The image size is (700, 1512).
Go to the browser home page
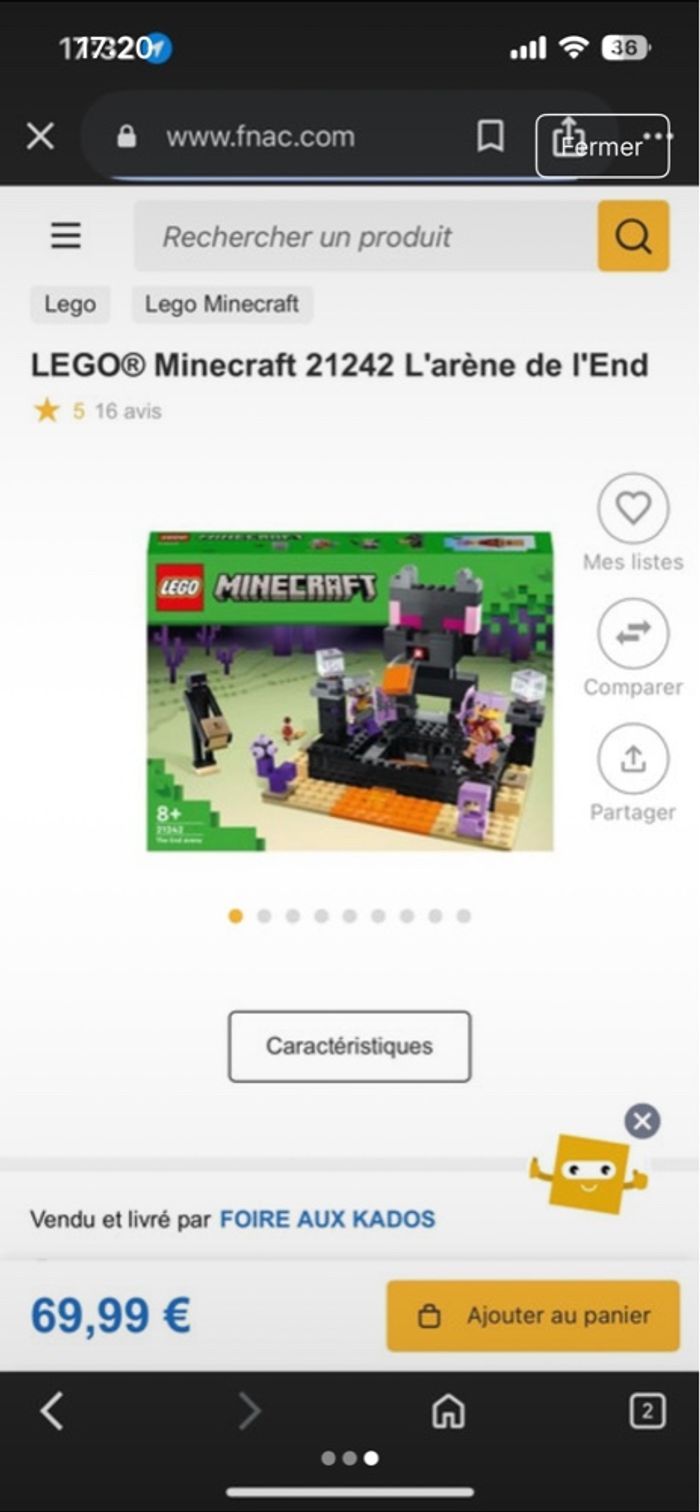tap(448, 1411)
